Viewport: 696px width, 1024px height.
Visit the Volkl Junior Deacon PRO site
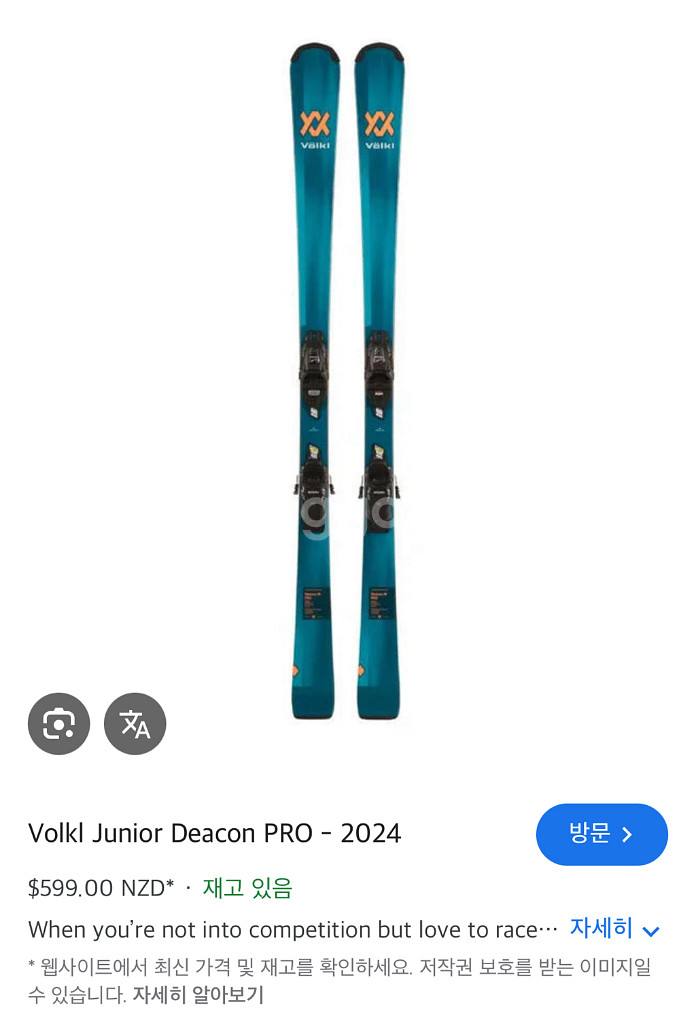click(601, 834)
